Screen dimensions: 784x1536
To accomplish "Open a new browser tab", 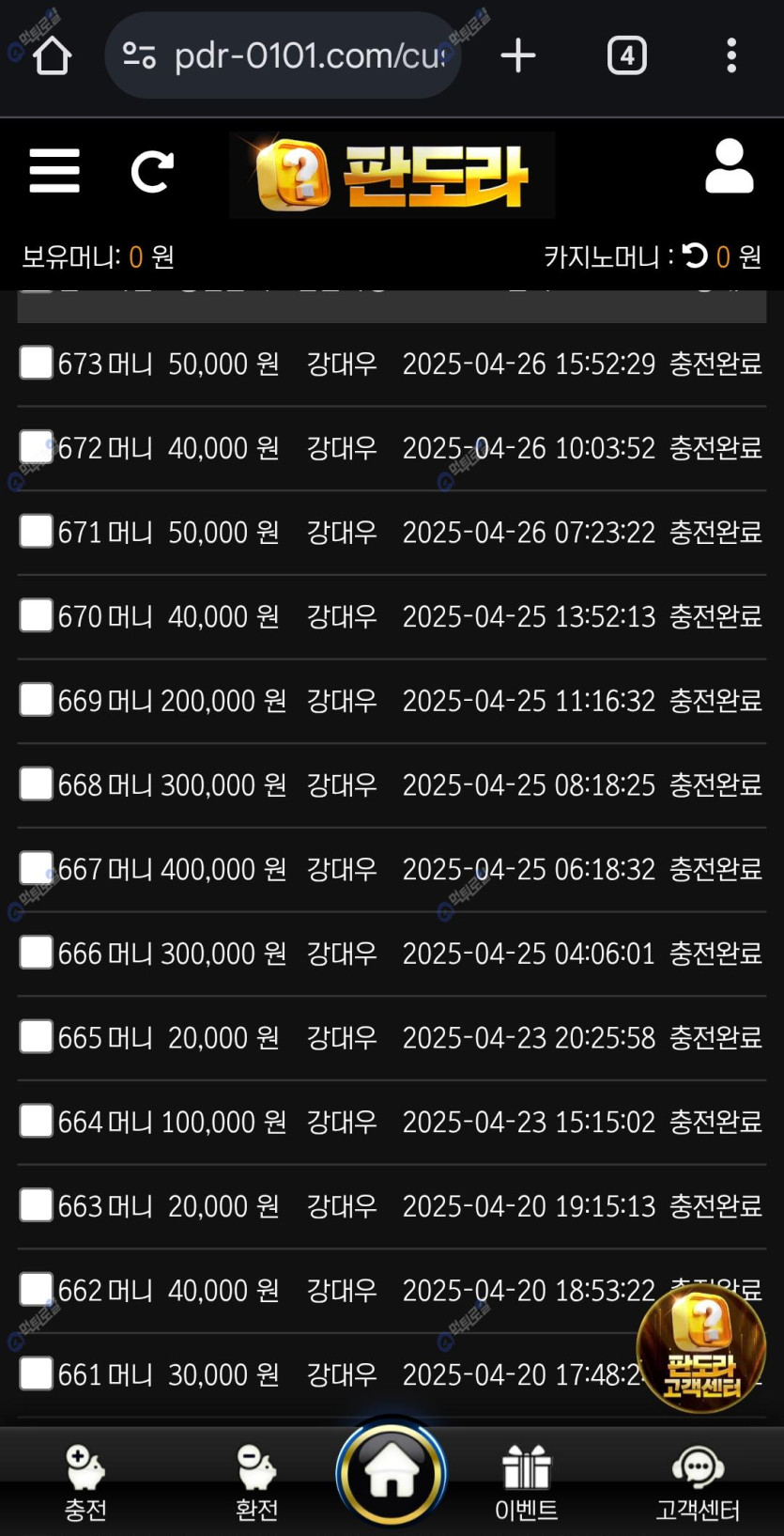I will click(518, 56).
